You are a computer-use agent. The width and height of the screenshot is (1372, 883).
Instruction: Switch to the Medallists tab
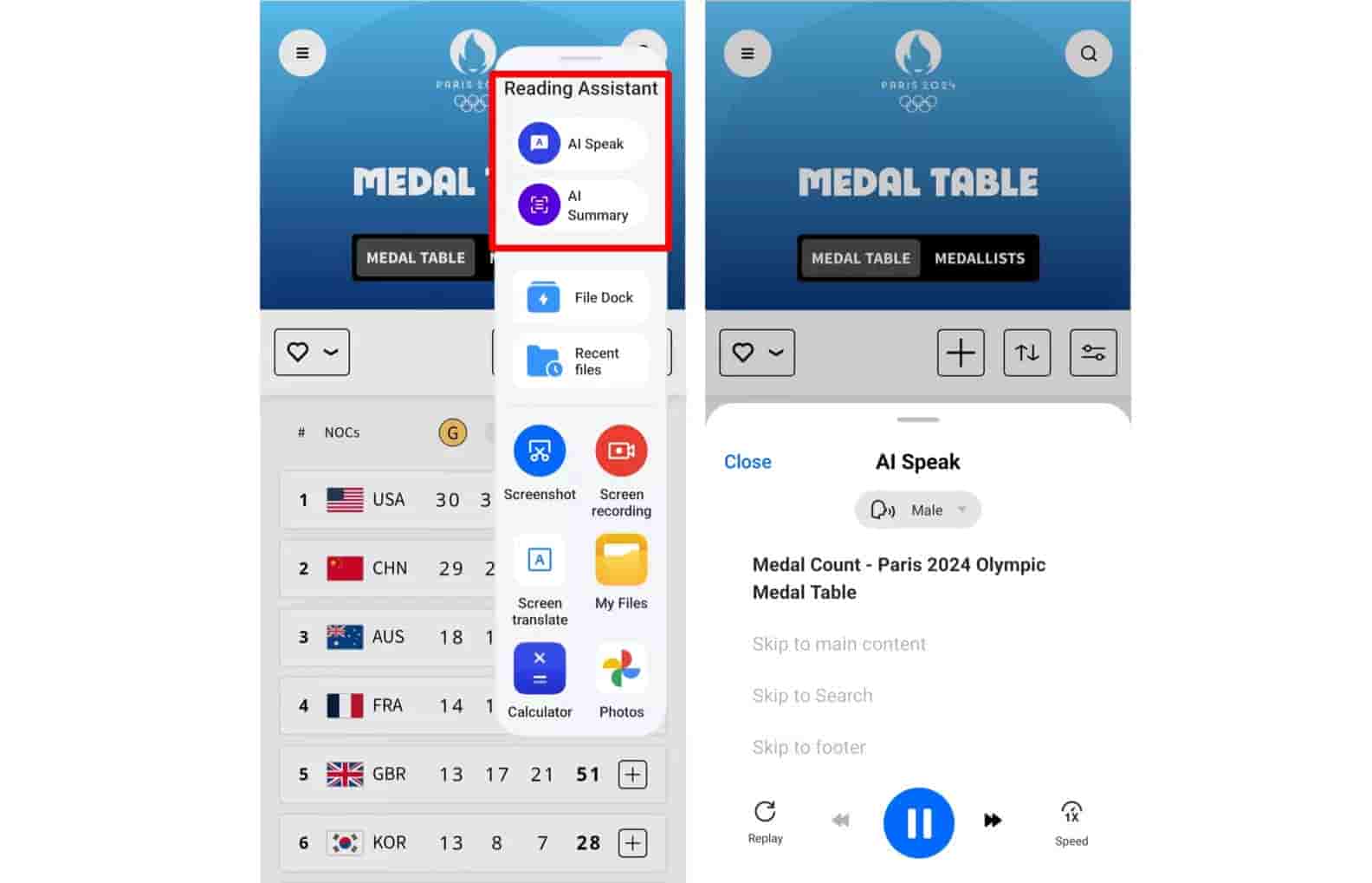pos(979,258)
